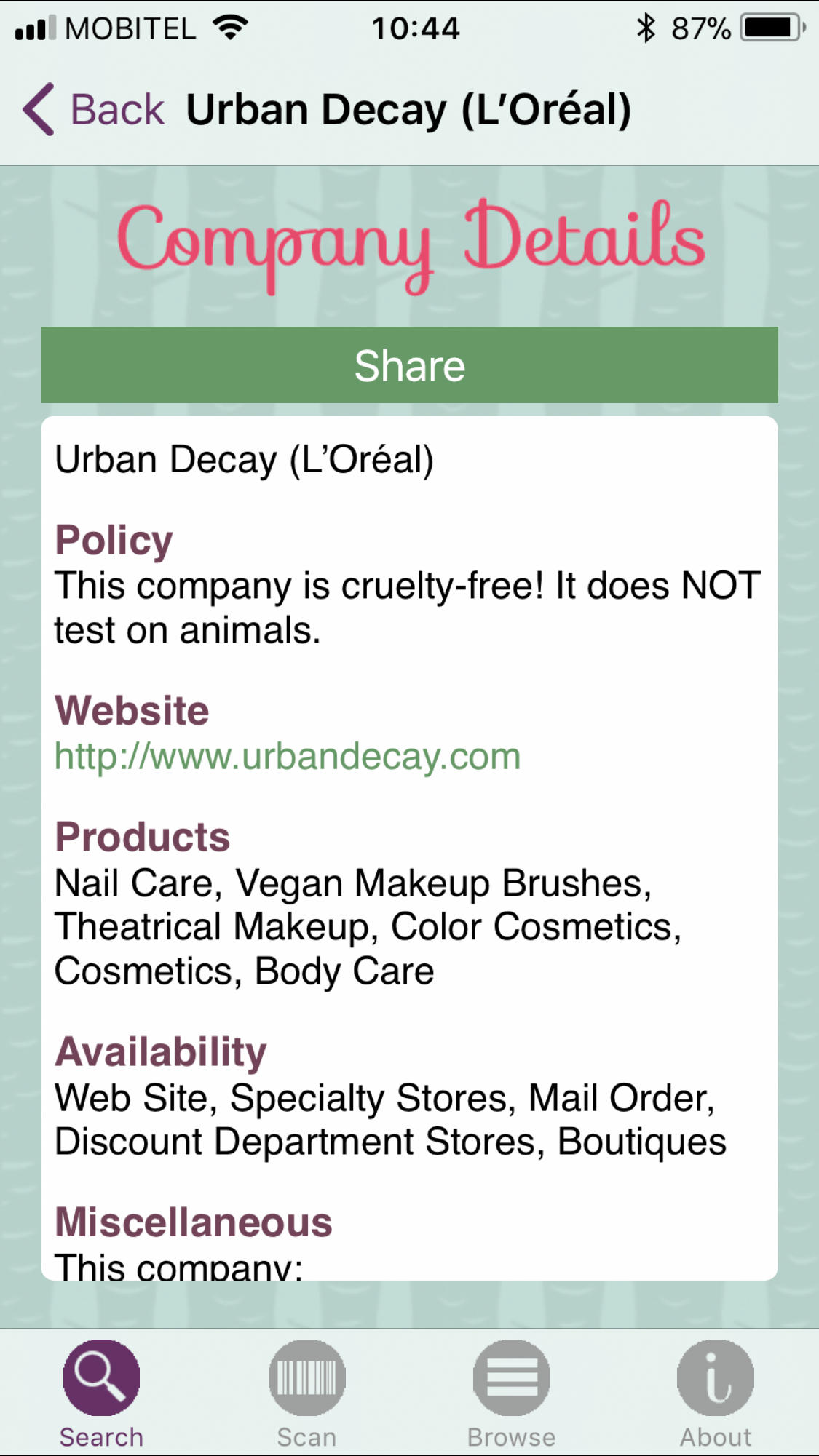The image size is (819, 1456).
Task: Share Urban Decay company details
Action: click(x=409, y=365)
